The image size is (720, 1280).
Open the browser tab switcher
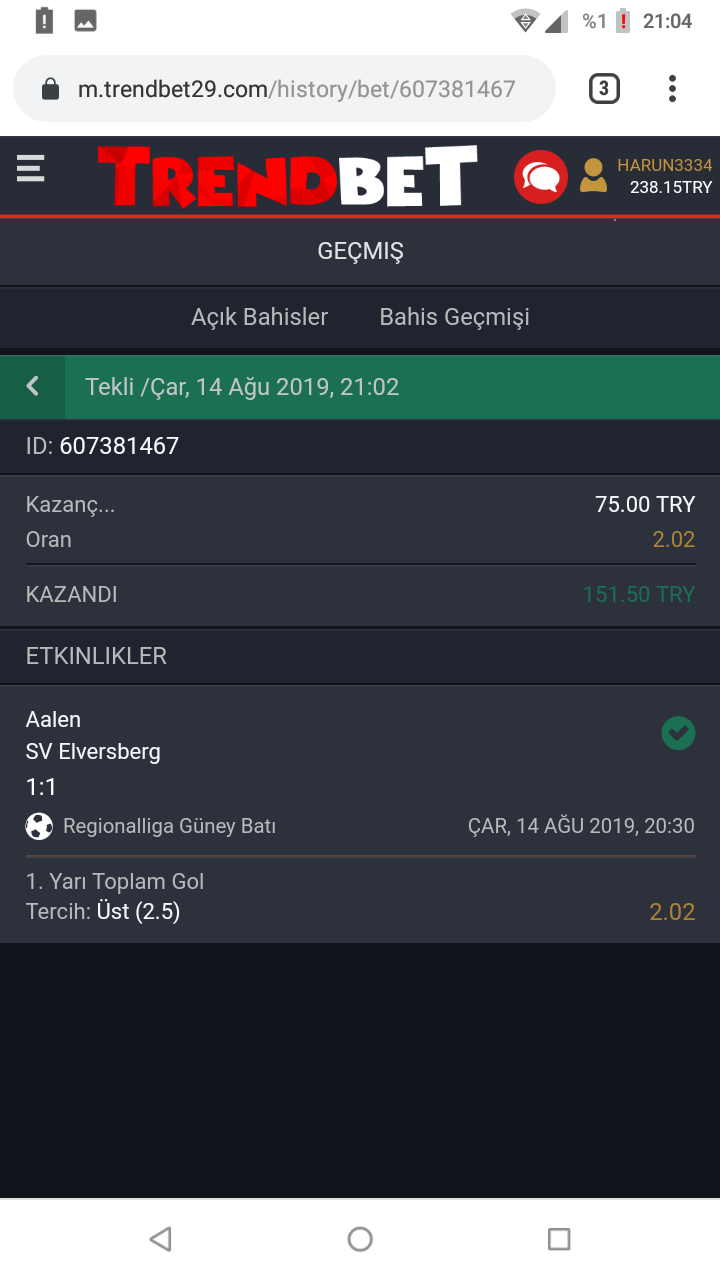[x=603, y=89]
